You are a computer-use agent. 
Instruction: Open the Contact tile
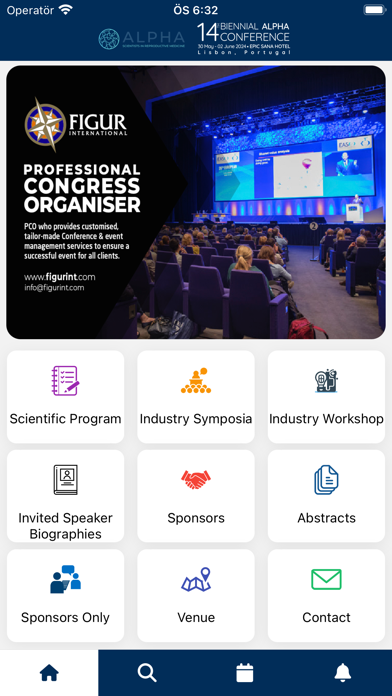click(x=326, y=595)
